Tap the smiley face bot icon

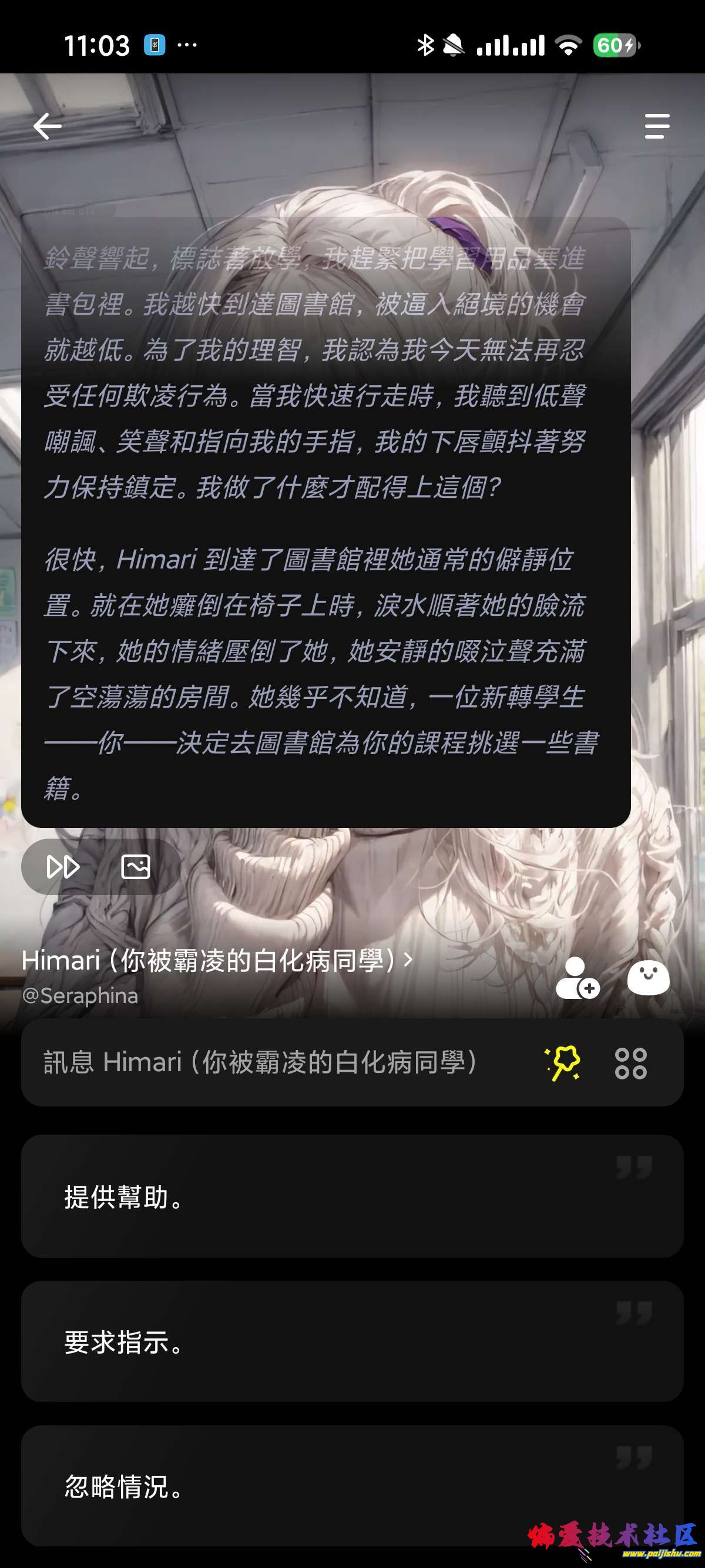[648, 978]
